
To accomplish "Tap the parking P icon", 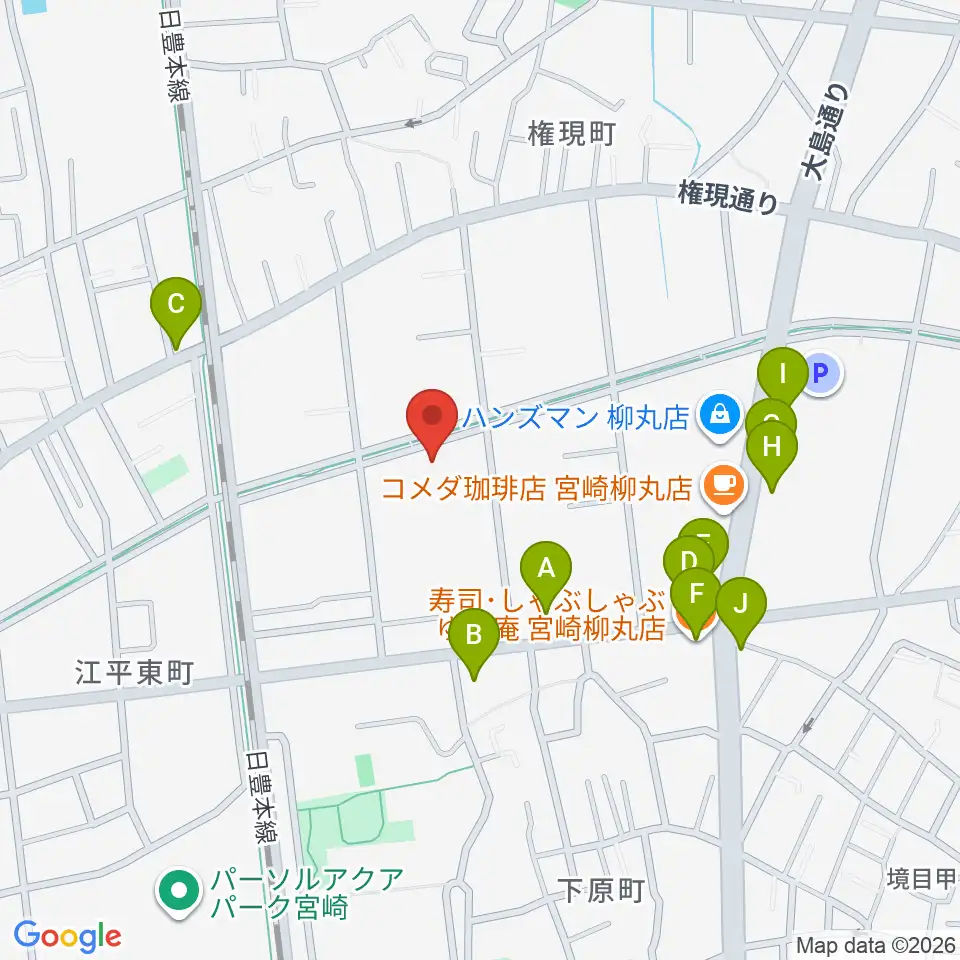I will coord(822,372).
